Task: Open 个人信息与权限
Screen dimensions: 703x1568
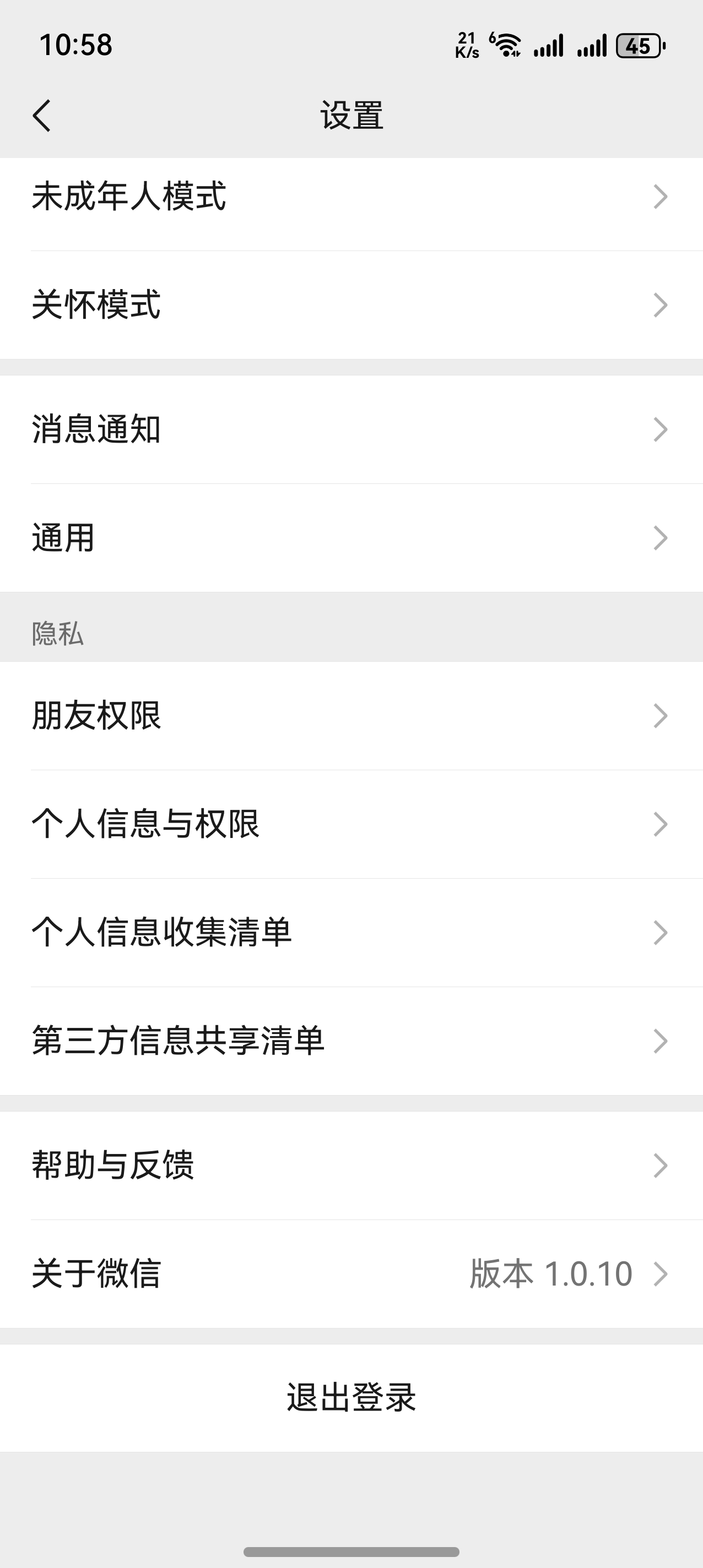Action: (x=351, y=824)
